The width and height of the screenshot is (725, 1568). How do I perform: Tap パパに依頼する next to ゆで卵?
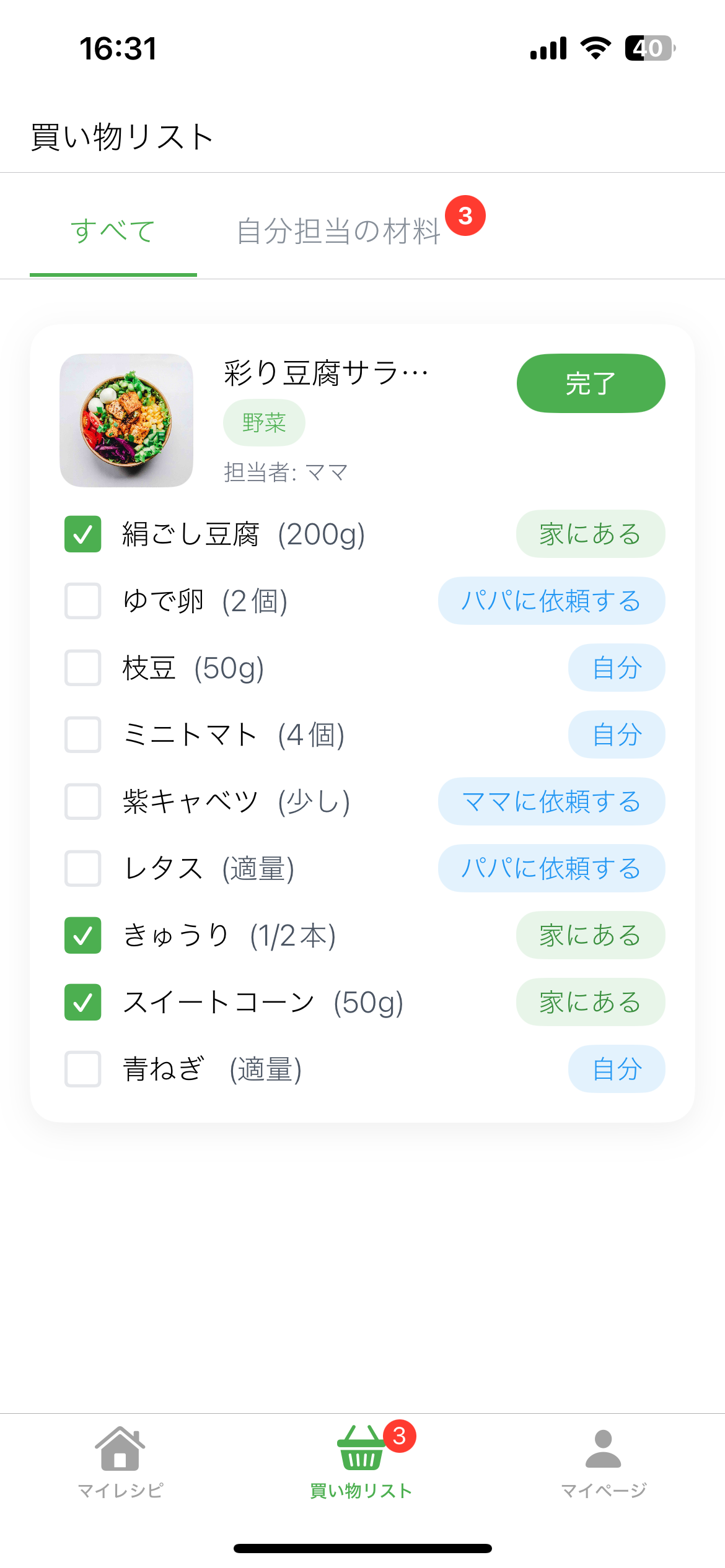point(551,601)
